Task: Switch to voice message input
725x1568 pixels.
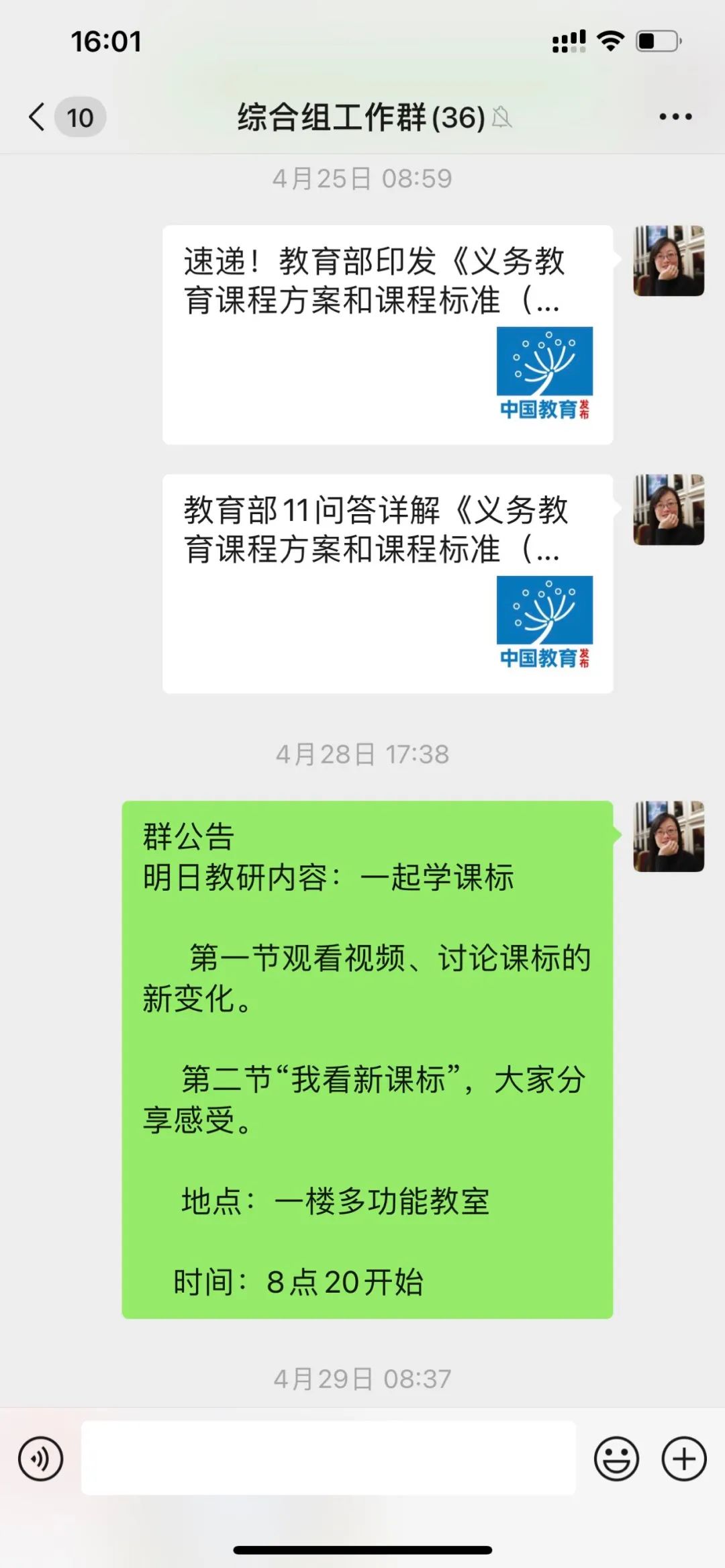Action: pyautogui.click(x=41, y=1459)
